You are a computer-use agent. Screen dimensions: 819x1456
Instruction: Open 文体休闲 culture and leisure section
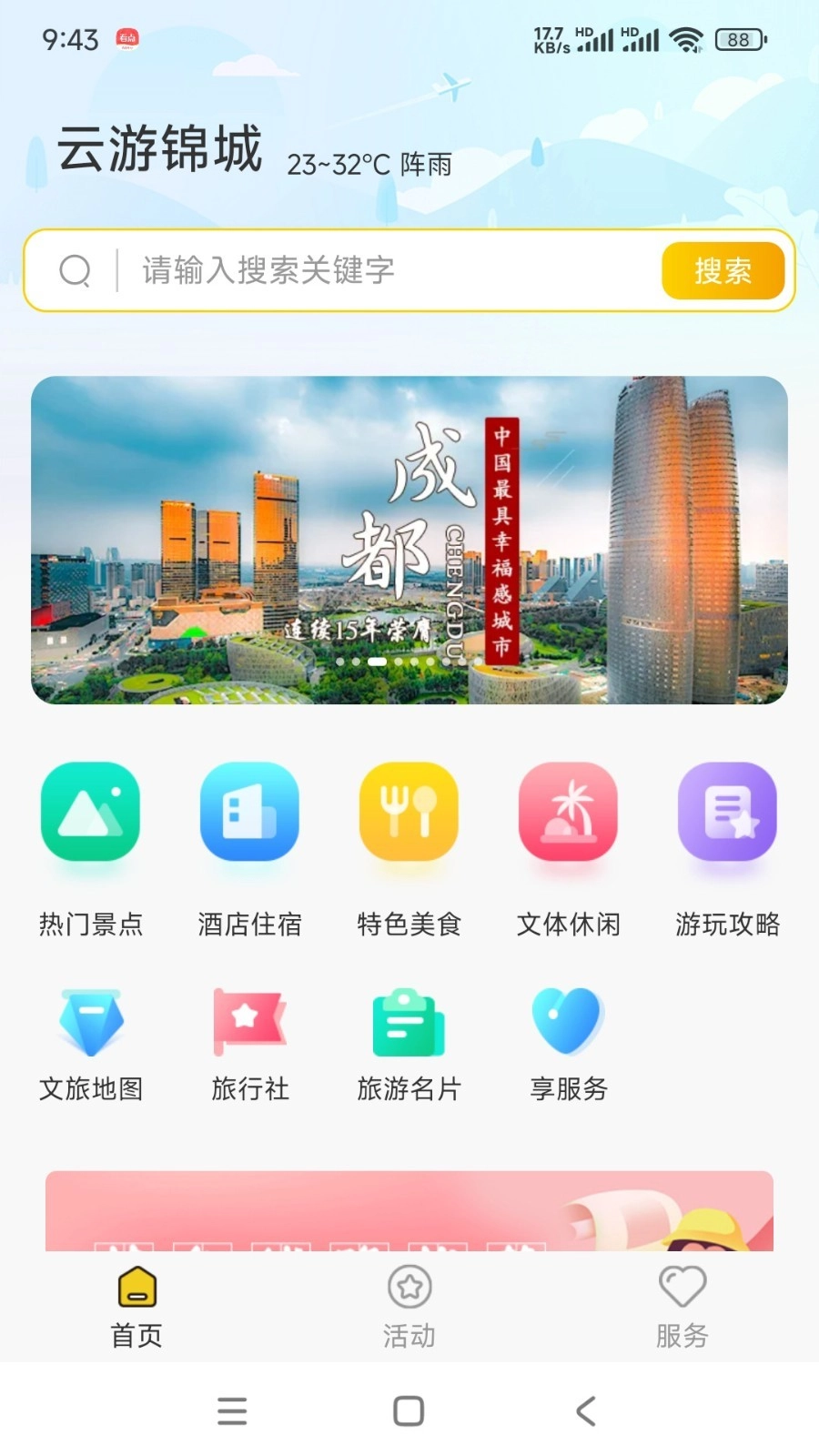pos(567,813)
